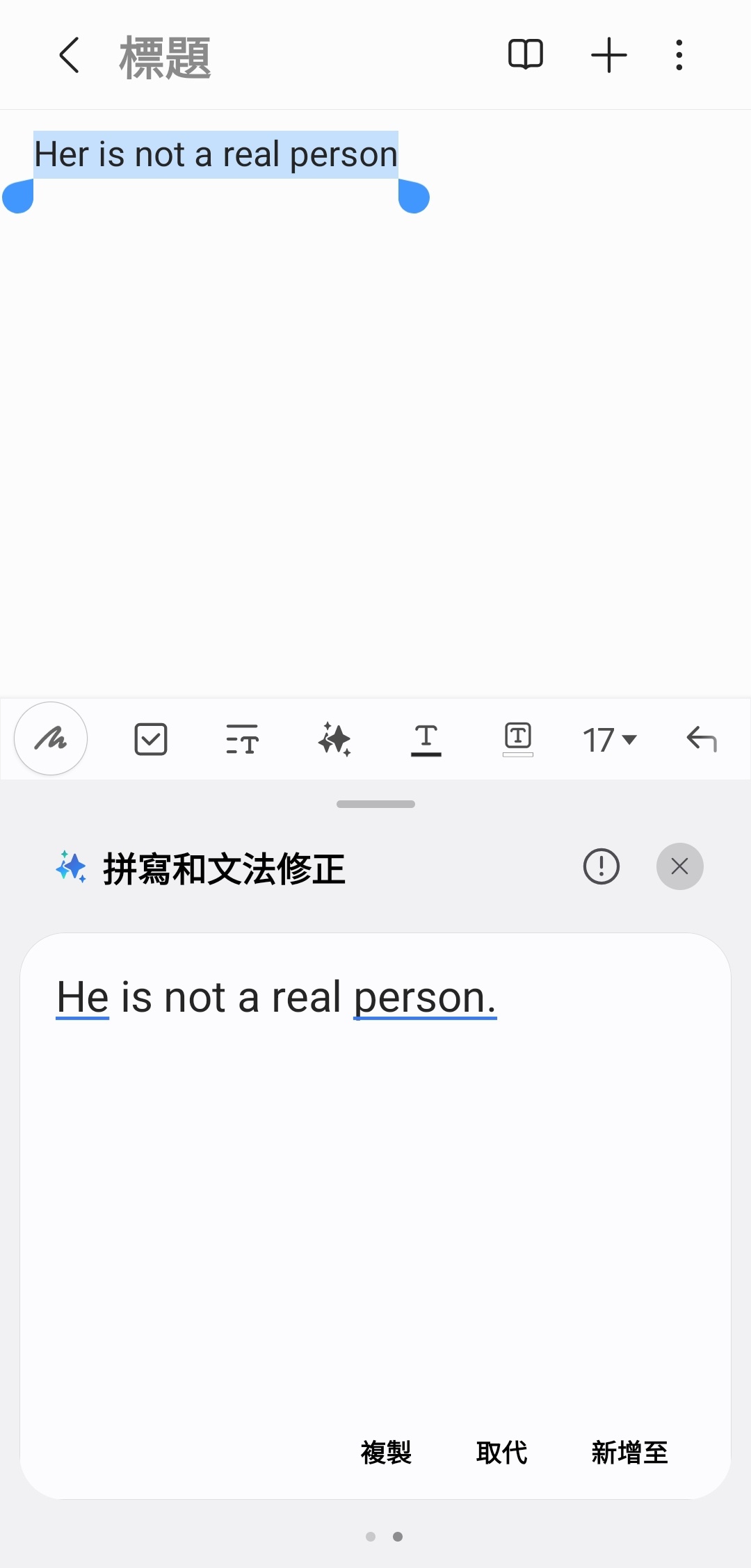This screenshot has height=1568, width=751.
Task: Change the text color
Action: pos(426,739)
